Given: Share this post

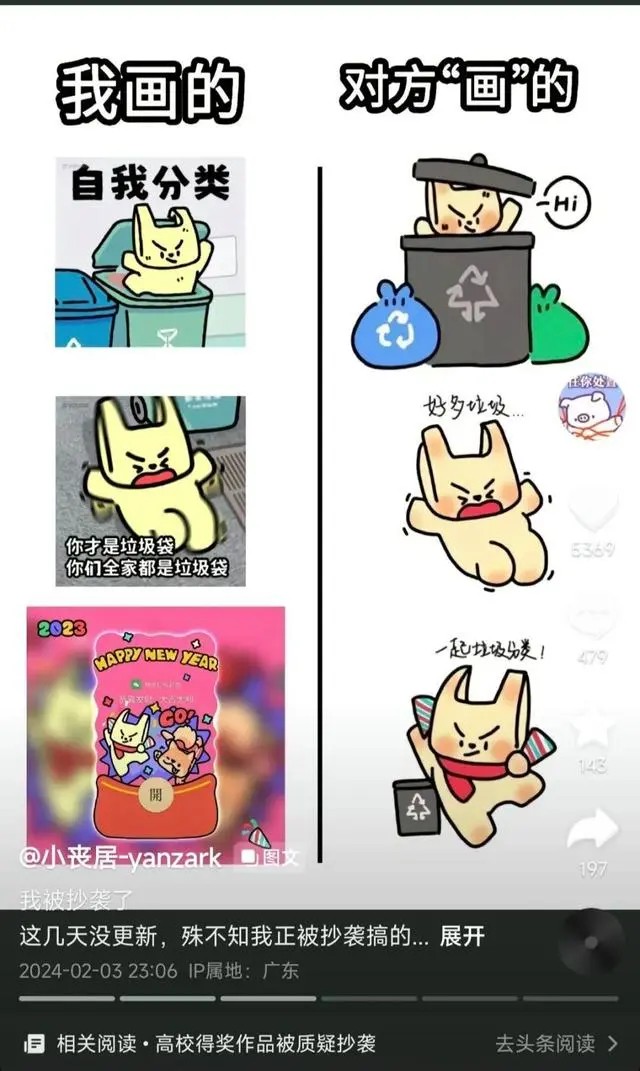Looking at the screenshot, I should 593,832.
